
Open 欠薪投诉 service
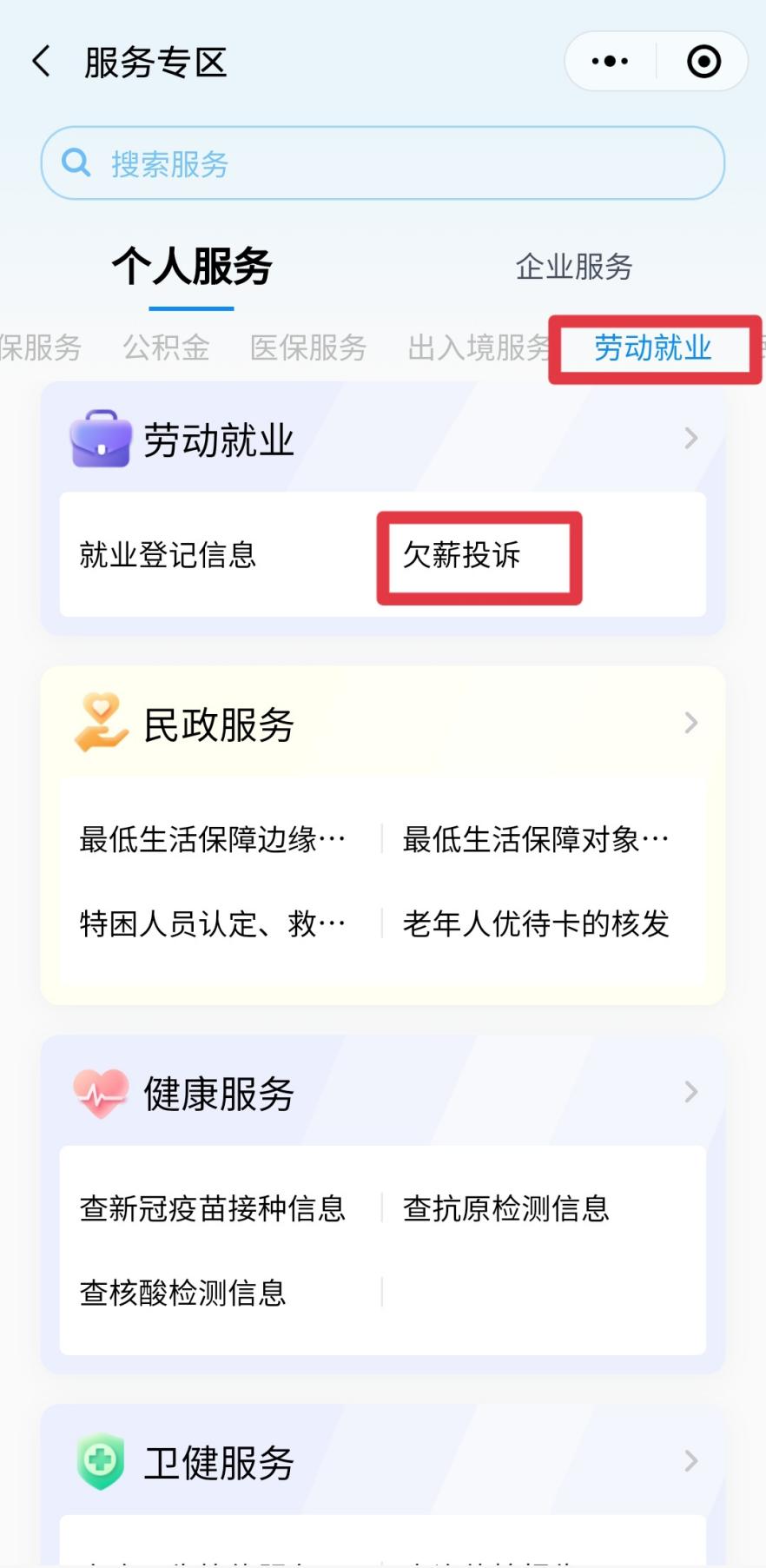point(462,555)
